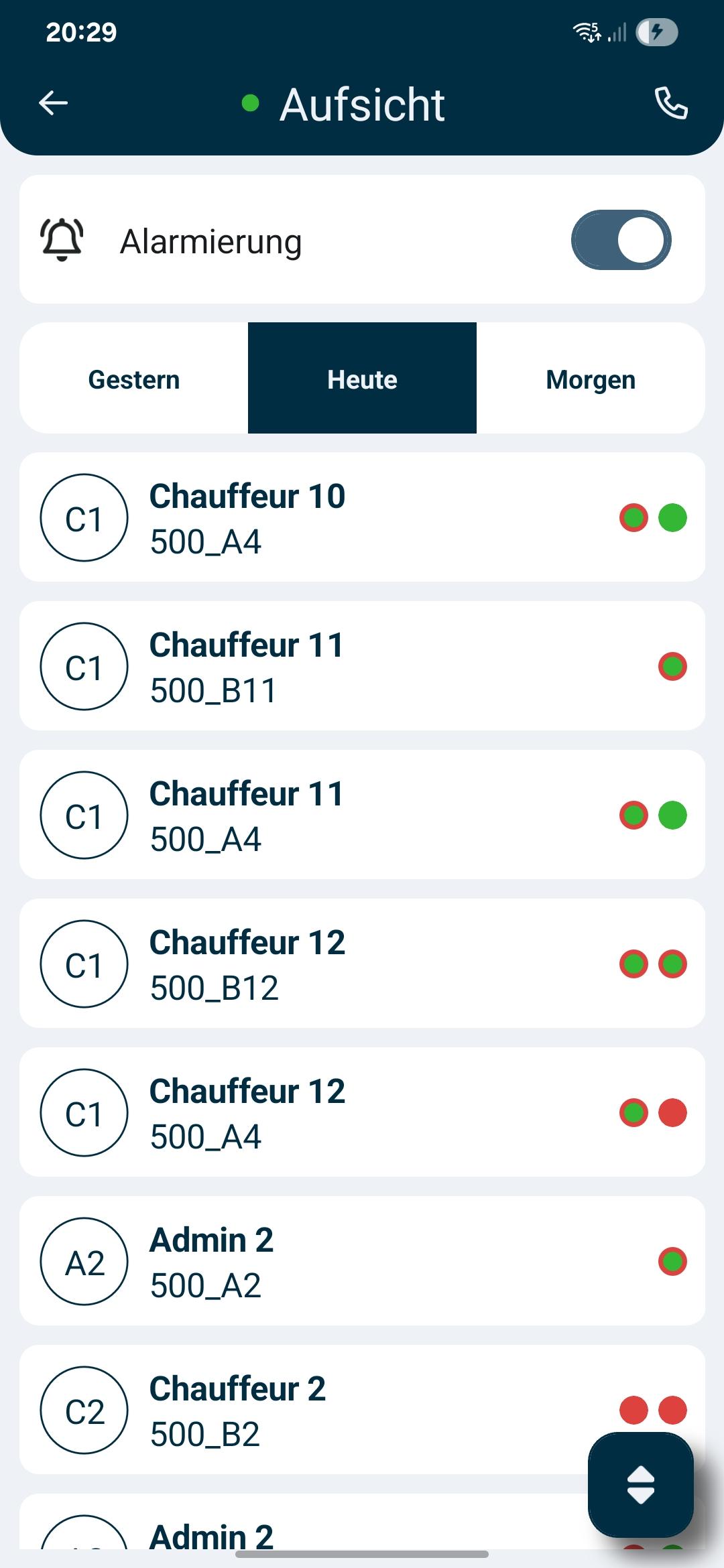This screenshot has height=1568, width=724.
Task: Tap the floating sort arrows button
Action: 640,1484
